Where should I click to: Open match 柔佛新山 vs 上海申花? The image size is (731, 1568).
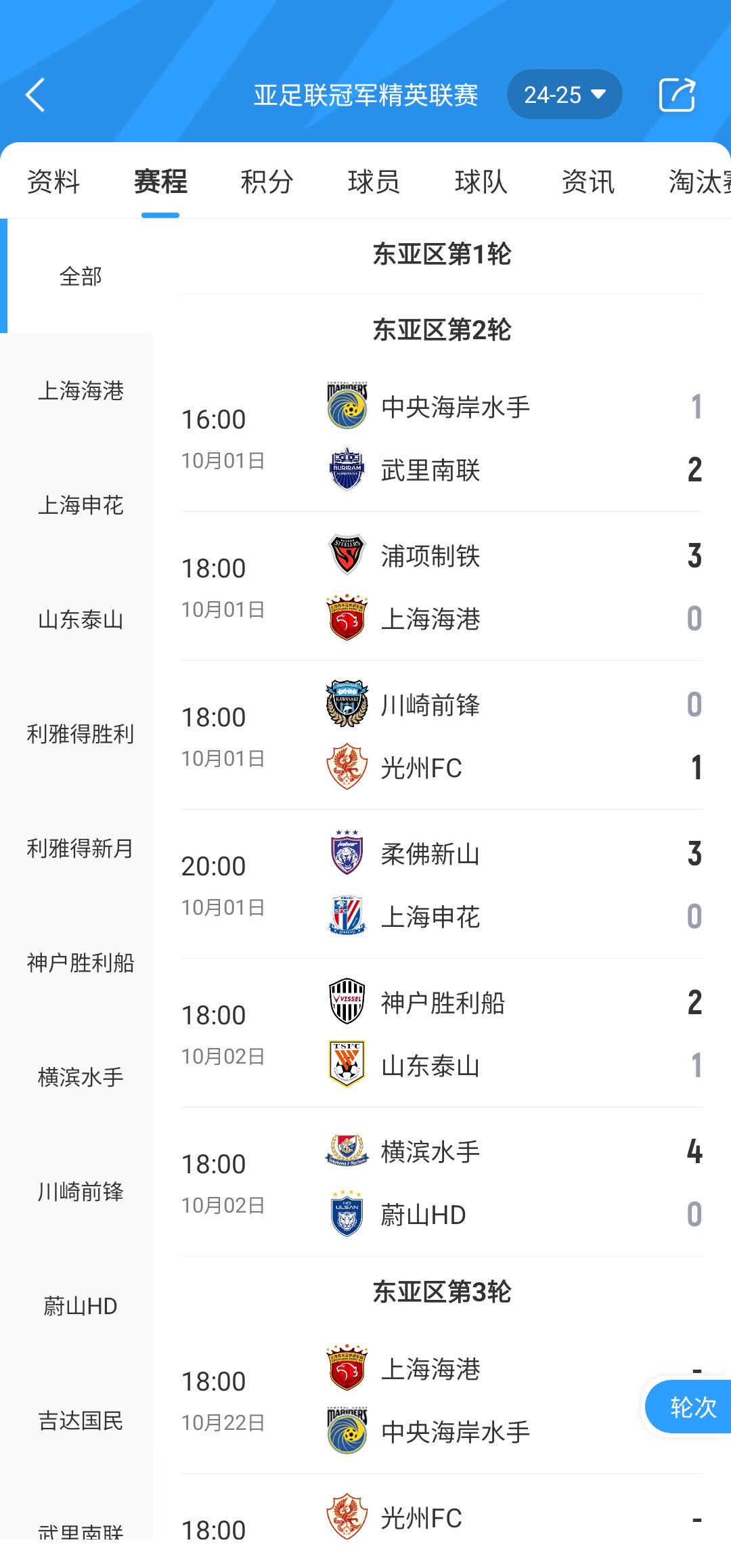click(x=441, y=885)
